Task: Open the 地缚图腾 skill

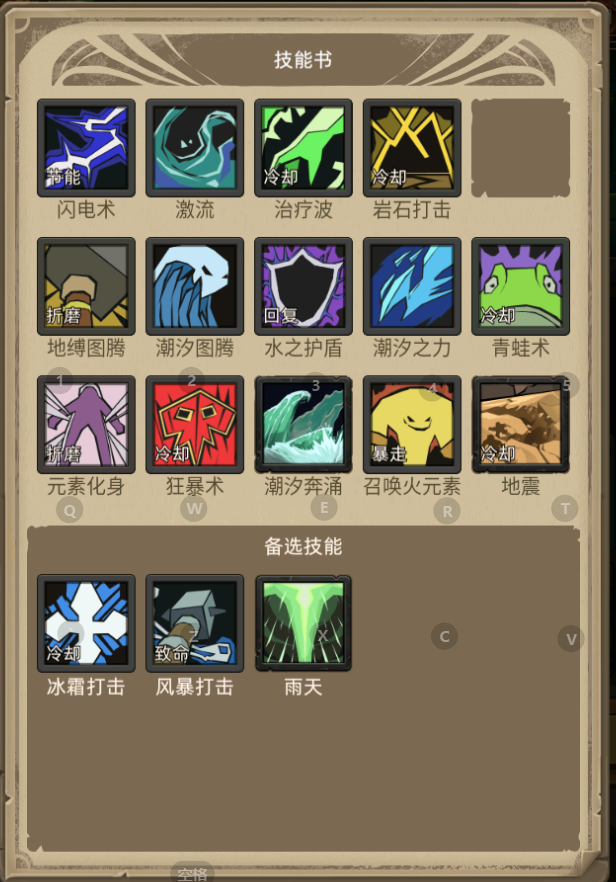Action: tap(86, 286)
